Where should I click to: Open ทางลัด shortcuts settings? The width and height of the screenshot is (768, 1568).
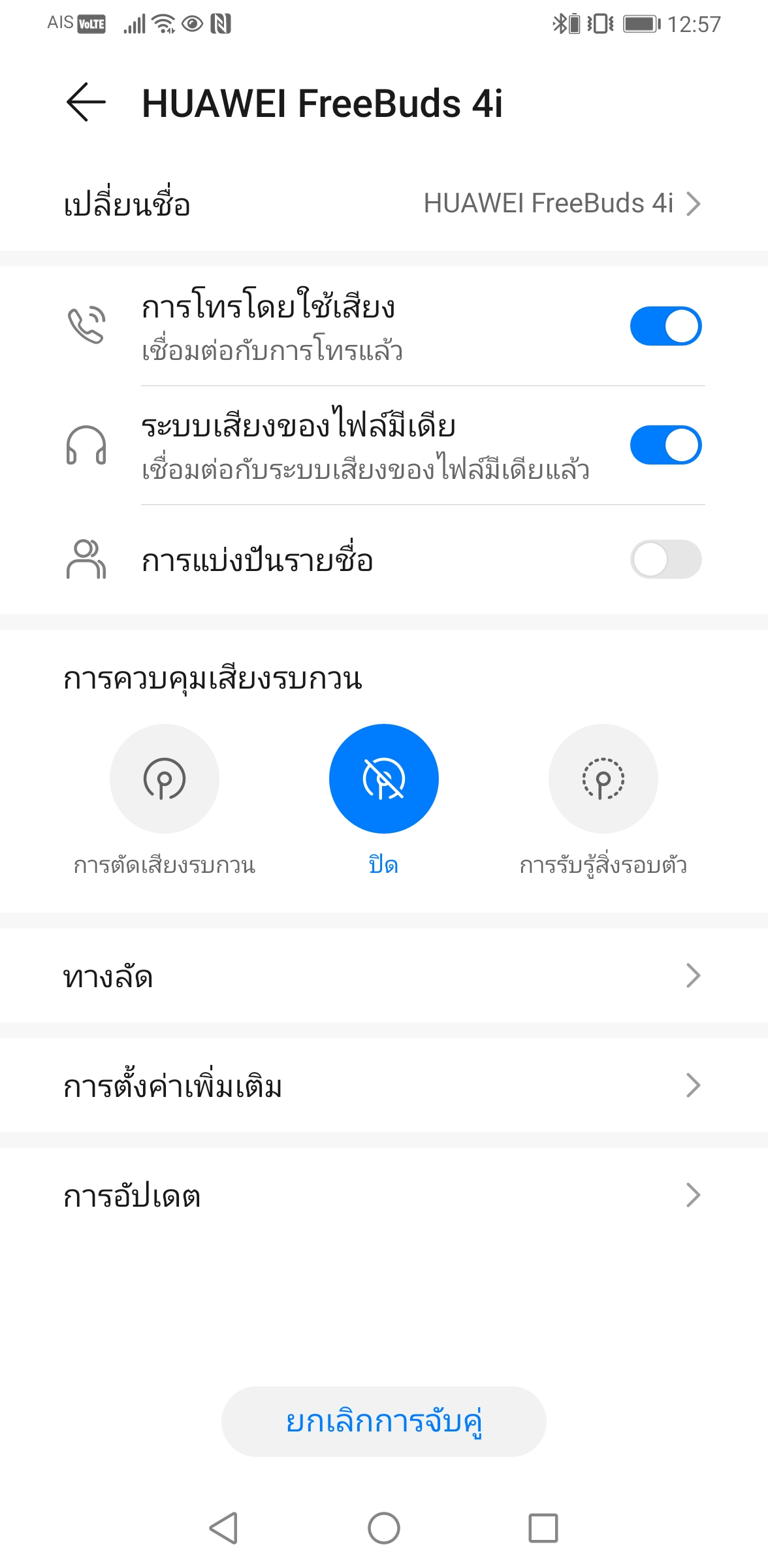(x=384, y=976)
